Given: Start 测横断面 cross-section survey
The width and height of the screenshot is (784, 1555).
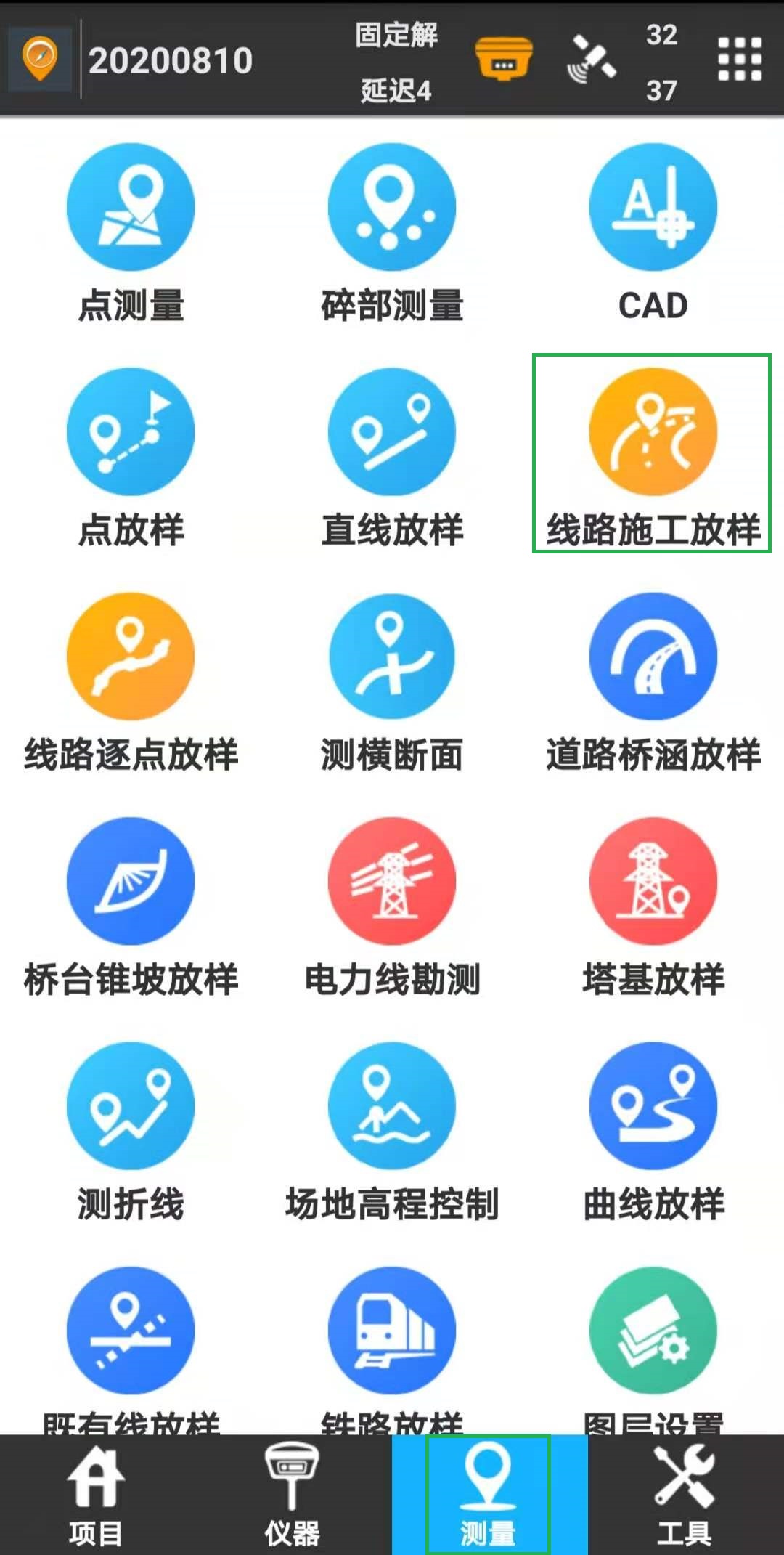Looking at the screenshot, I should tap(392, 683).
